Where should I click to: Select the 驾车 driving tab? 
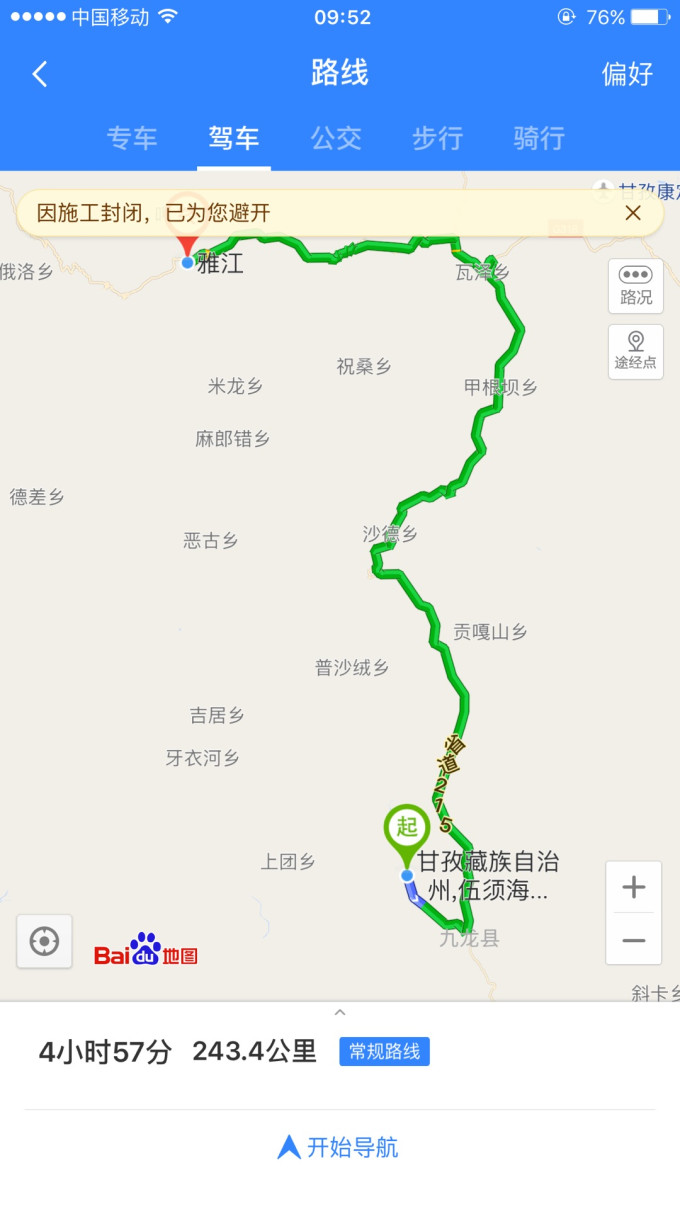coord(234,138)
